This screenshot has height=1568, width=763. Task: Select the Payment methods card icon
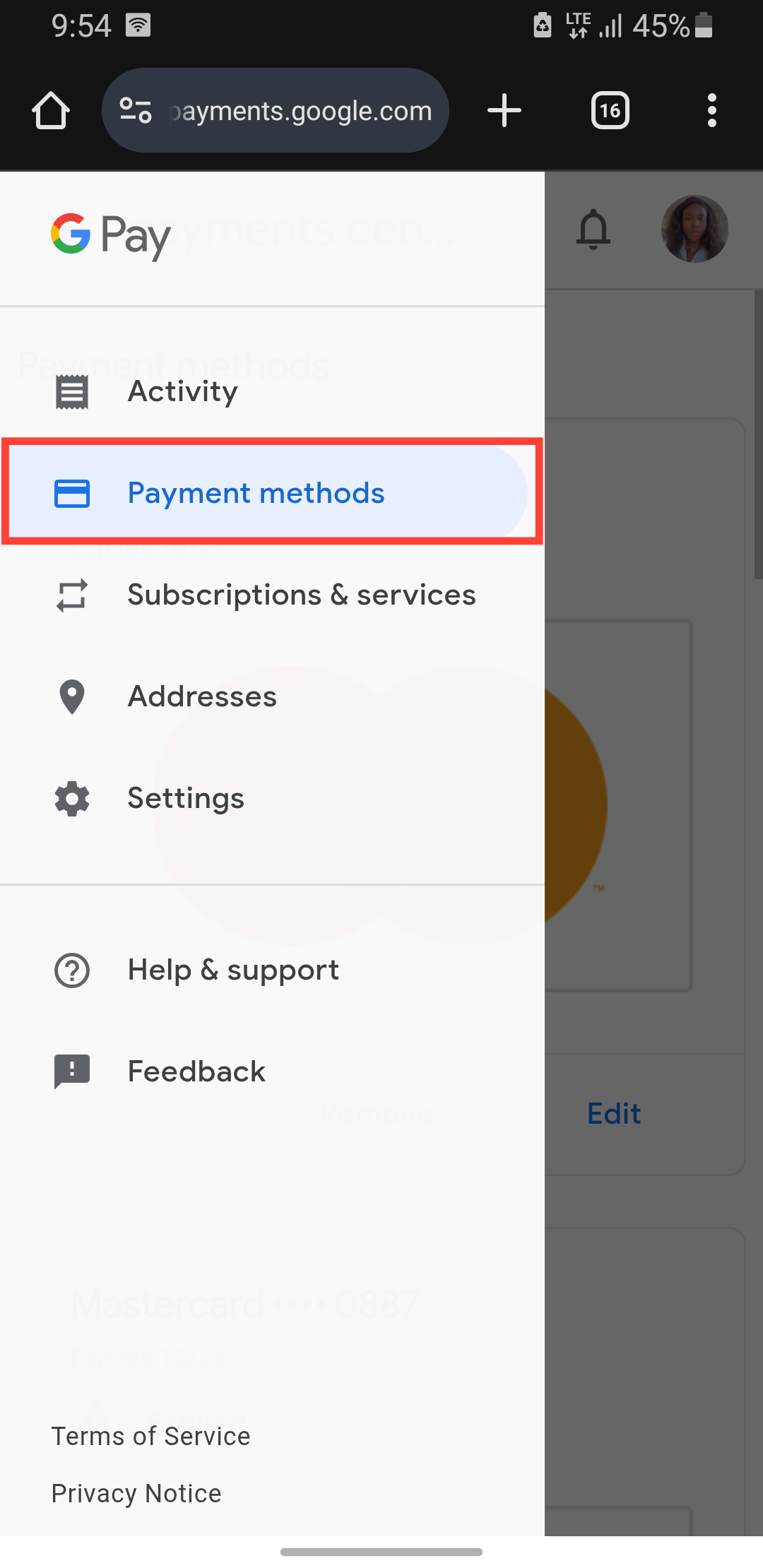pos(71,494)
